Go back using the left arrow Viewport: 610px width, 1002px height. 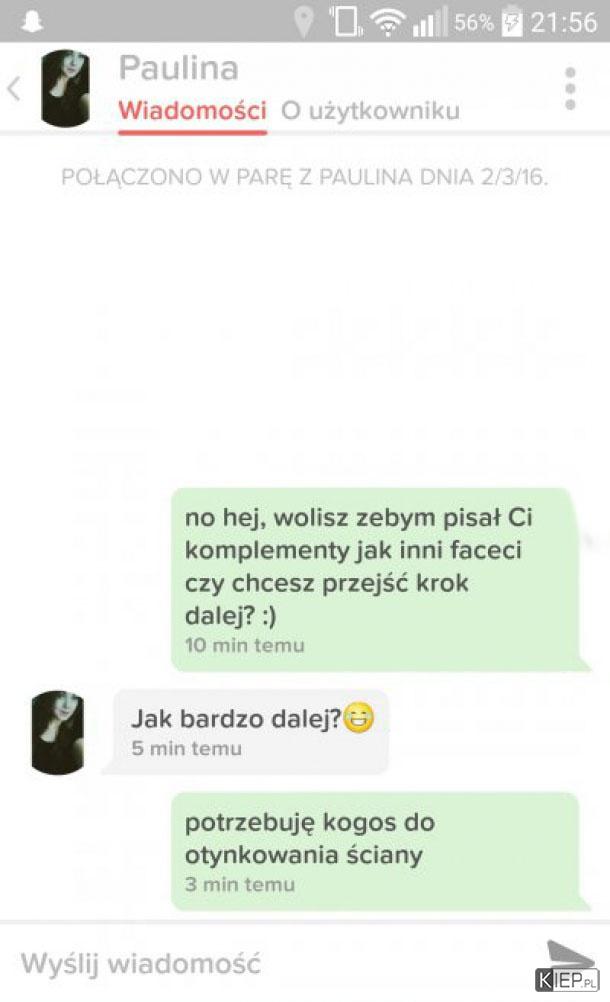point(14,89)
